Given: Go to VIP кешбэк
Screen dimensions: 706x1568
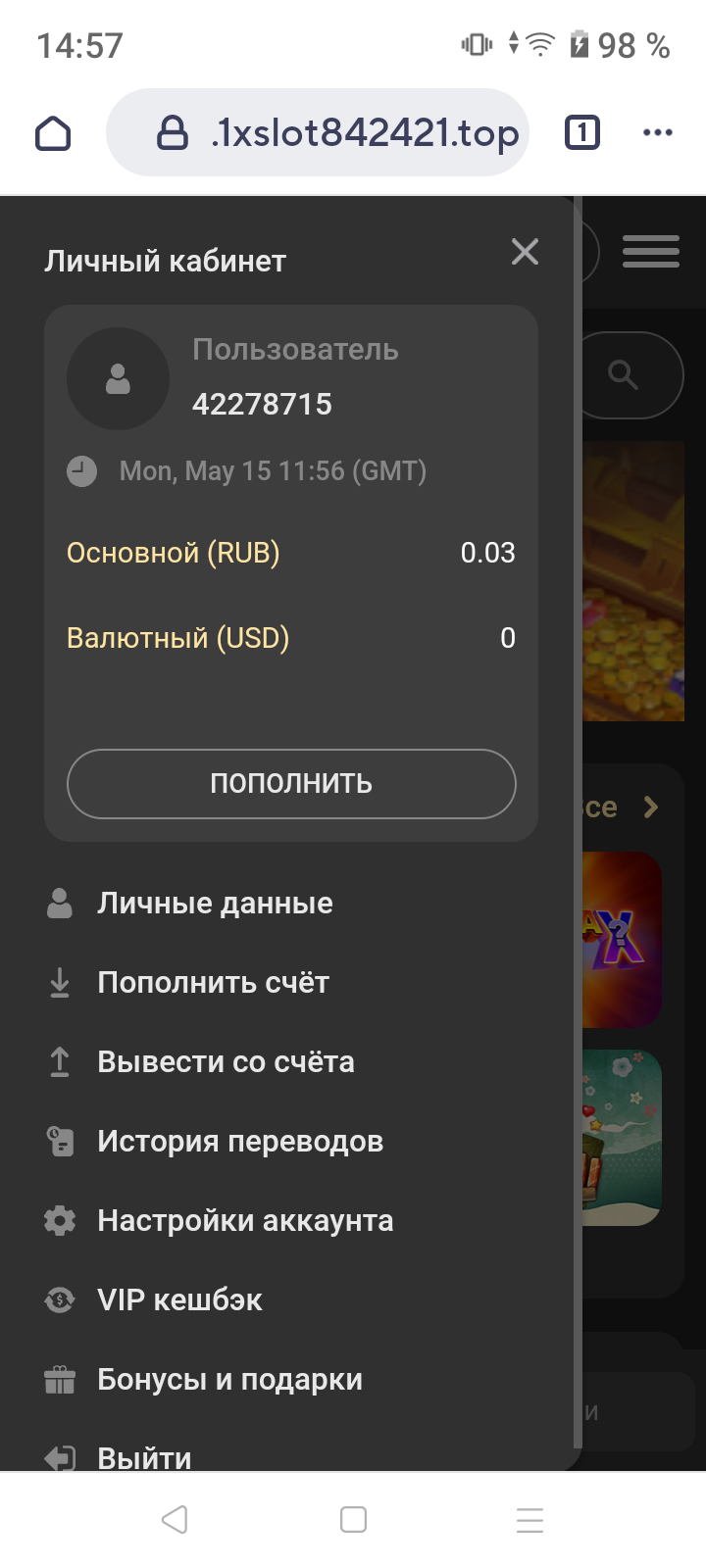Looking at the screenshot, I should [x=179, y=1300].
